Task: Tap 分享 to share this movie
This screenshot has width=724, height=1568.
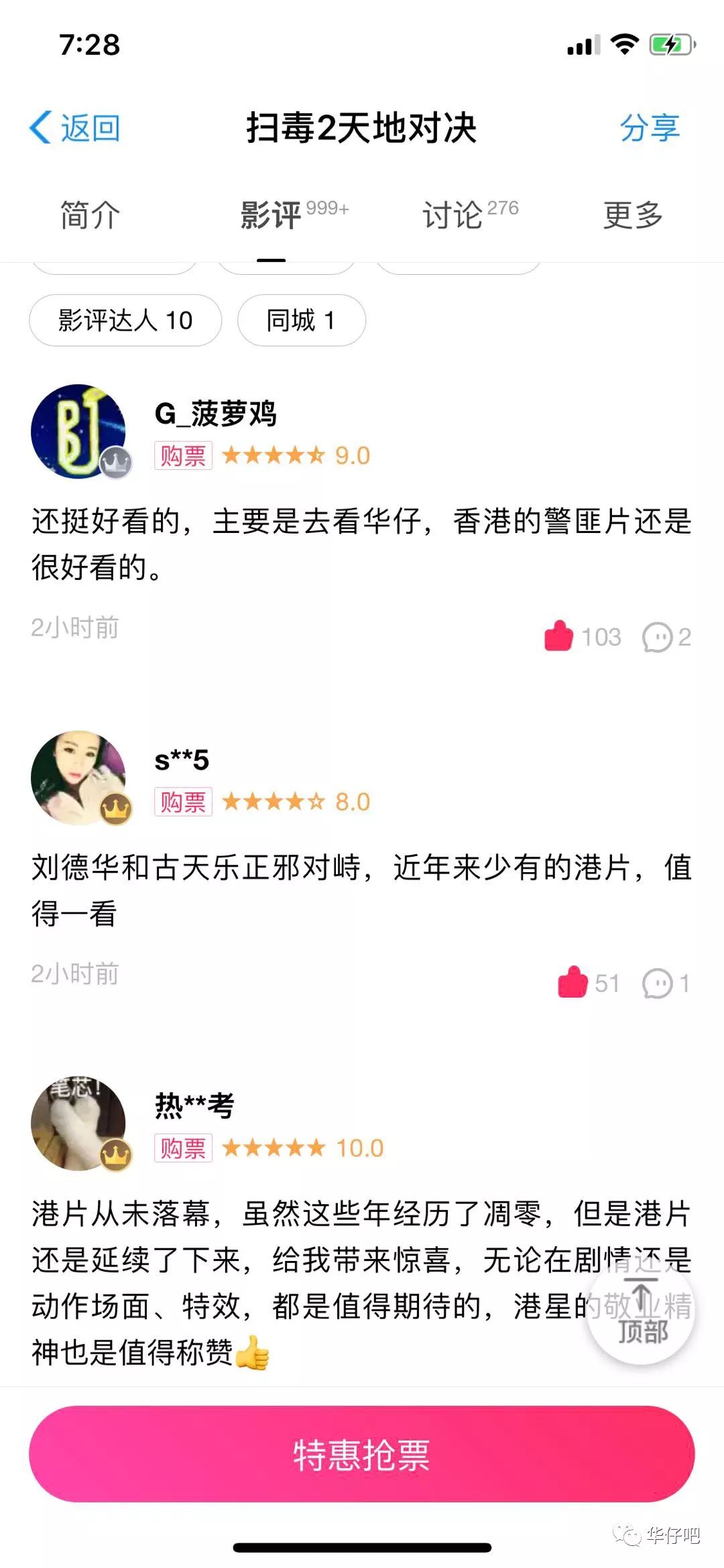Action: point(649,127)
